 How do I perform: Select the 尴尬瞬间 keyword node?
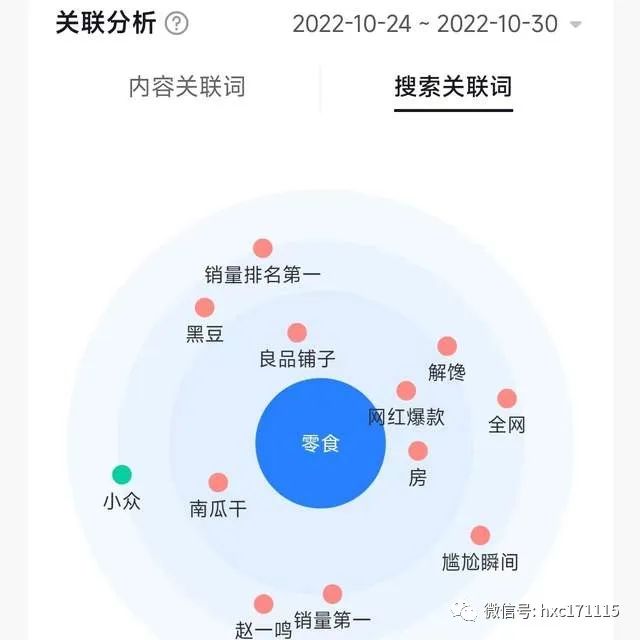[480, 536]
